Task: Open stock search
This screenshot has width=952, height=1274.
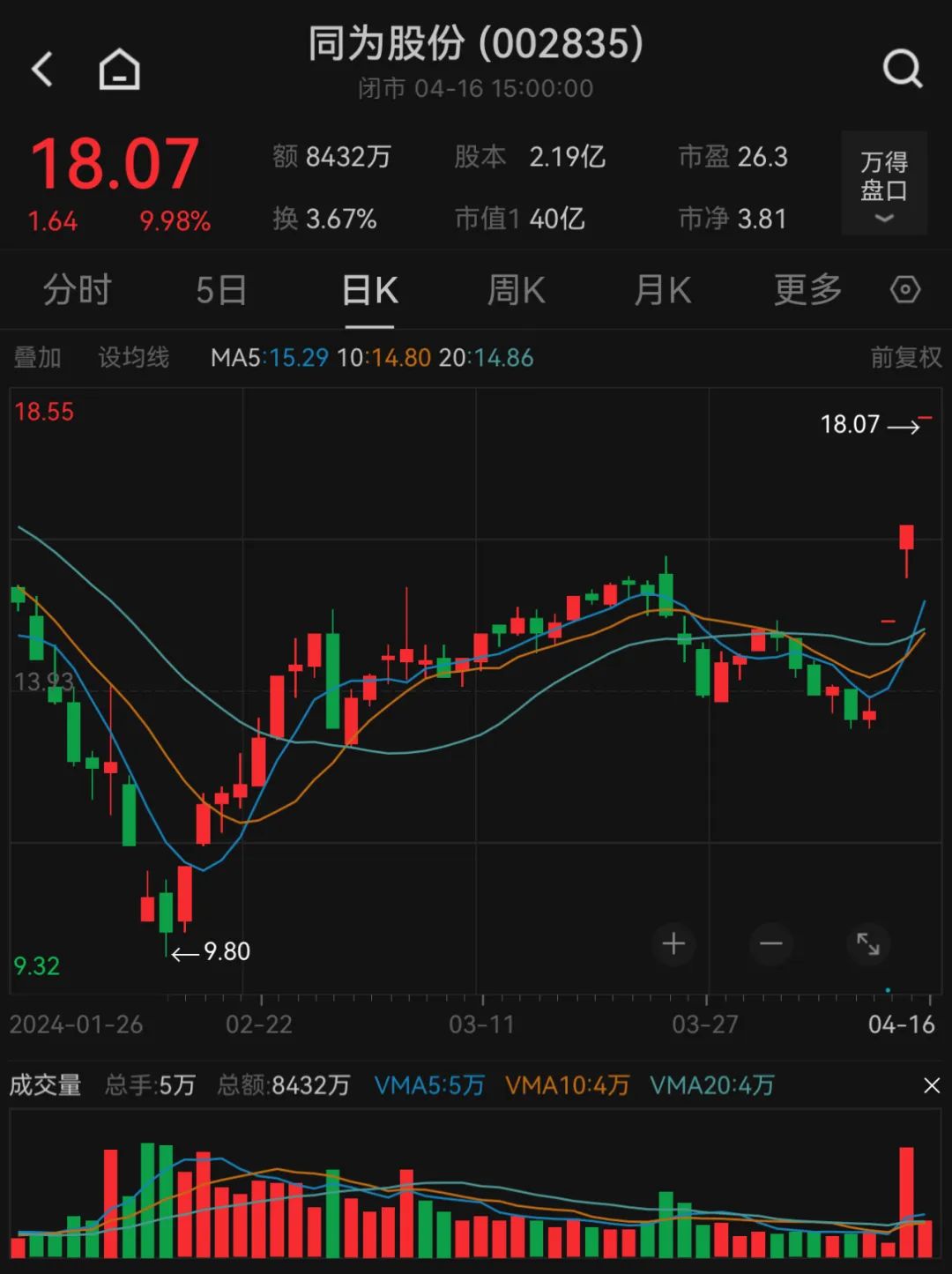Action: [x=902, y=69]
